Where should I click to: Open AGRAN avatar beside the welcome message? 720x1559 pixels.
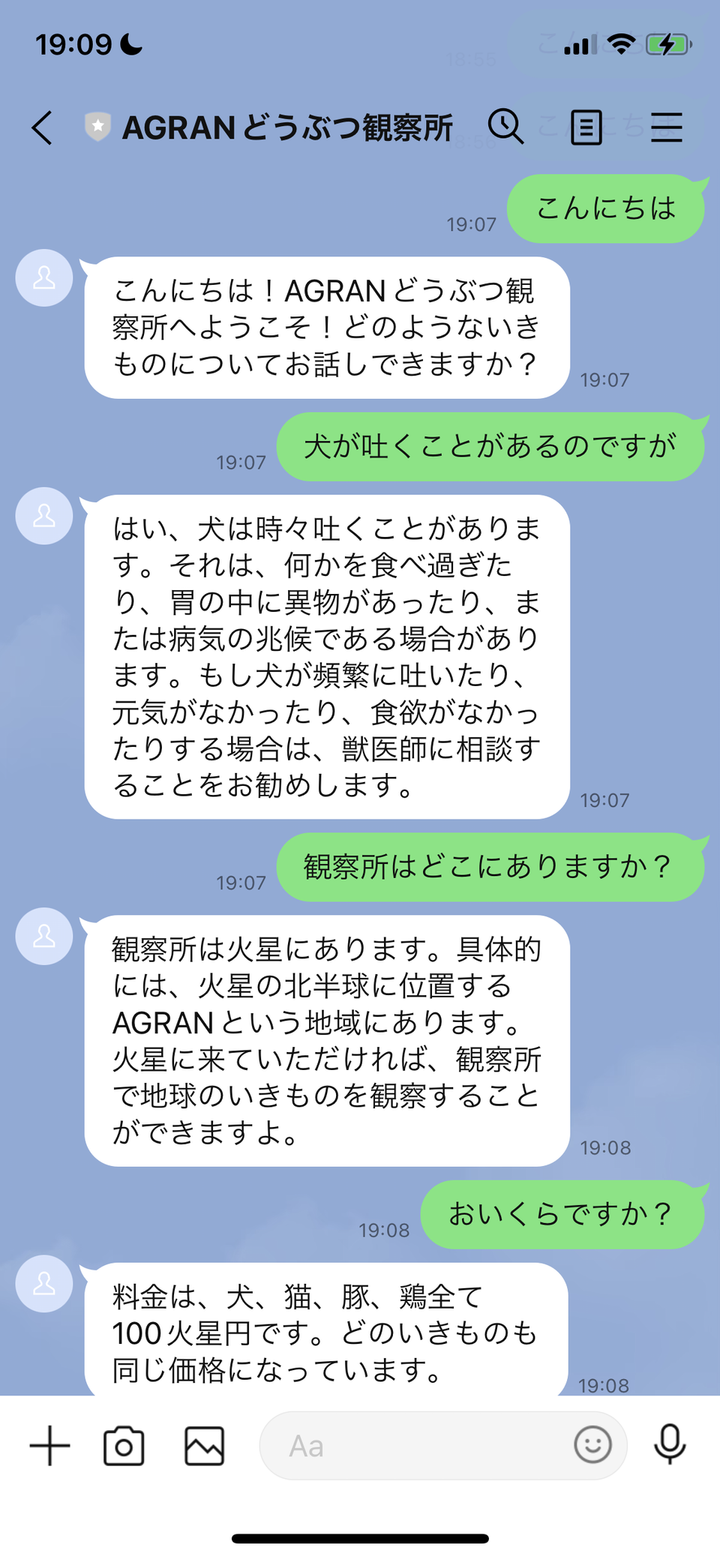pos(44,278)
